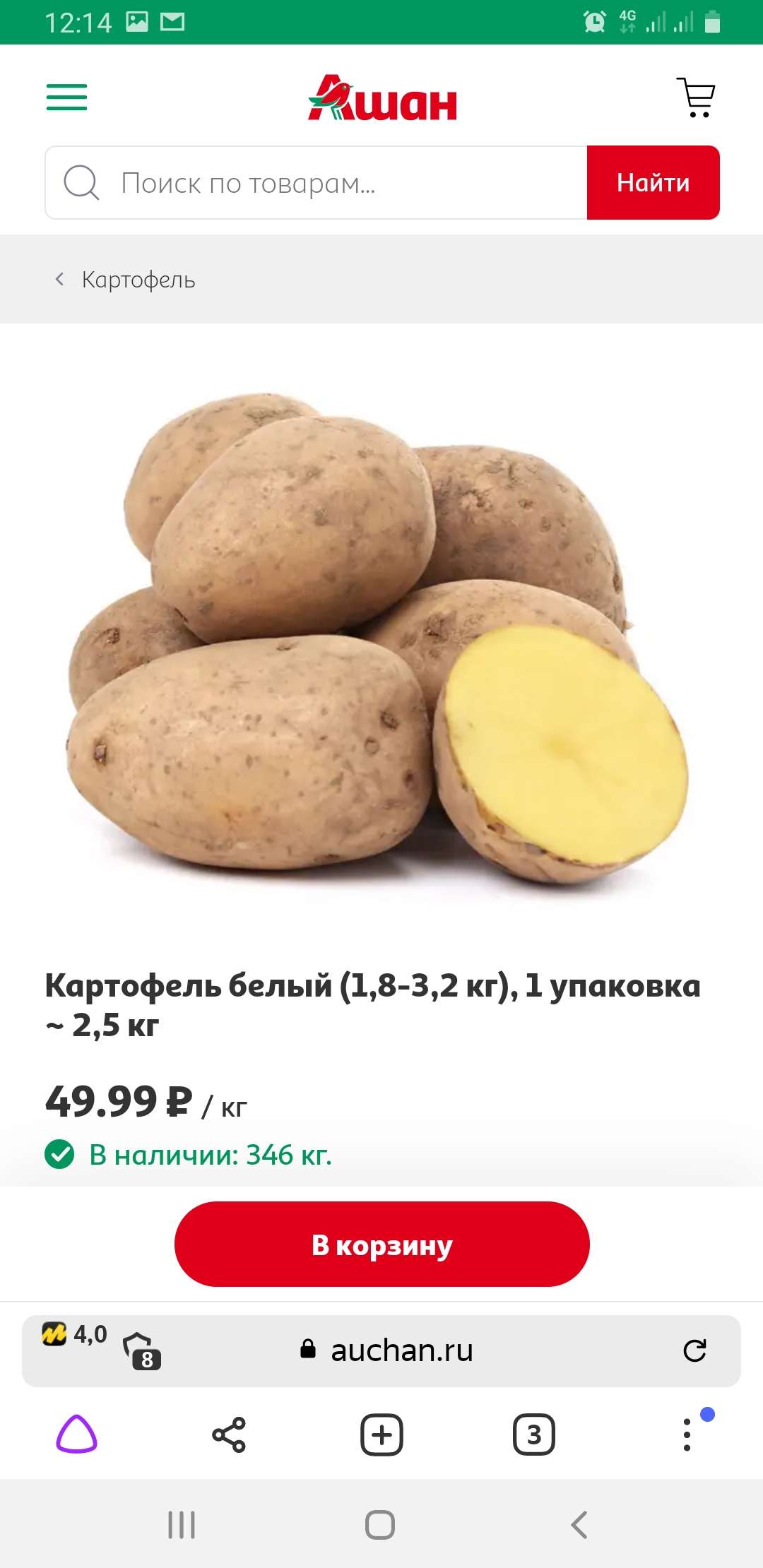
Task: Share this page
Action: point(229,1435)
